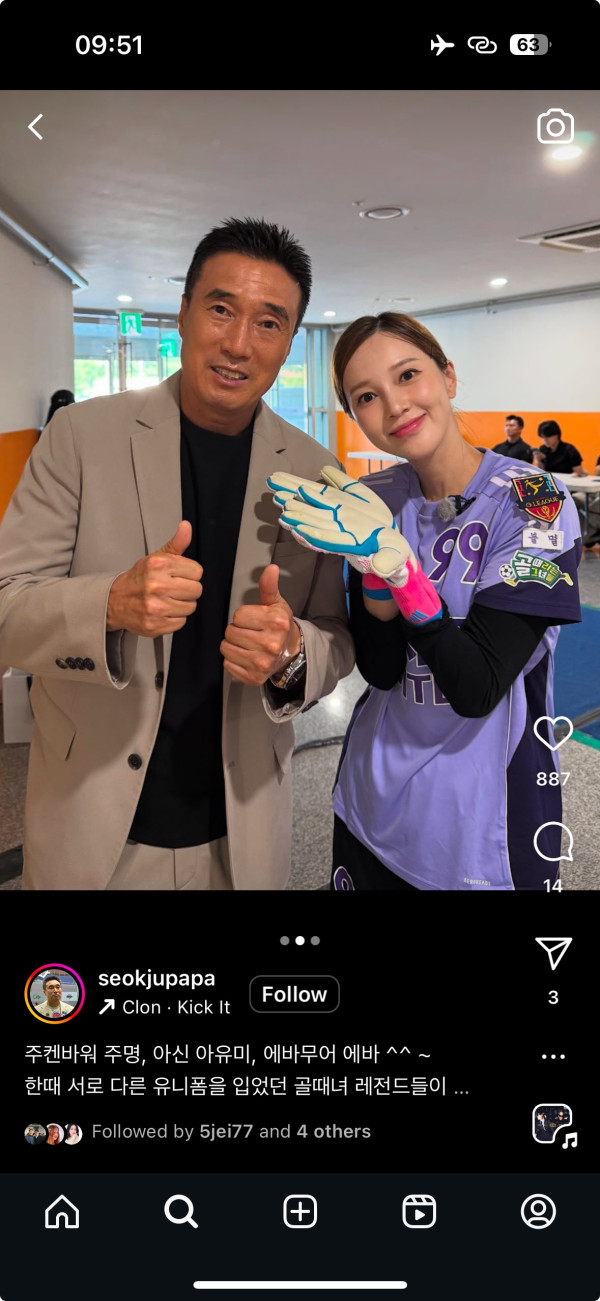Open the Clon · Kick It audio link
Screen dimensions: 600x1301
coord(165,1007)
